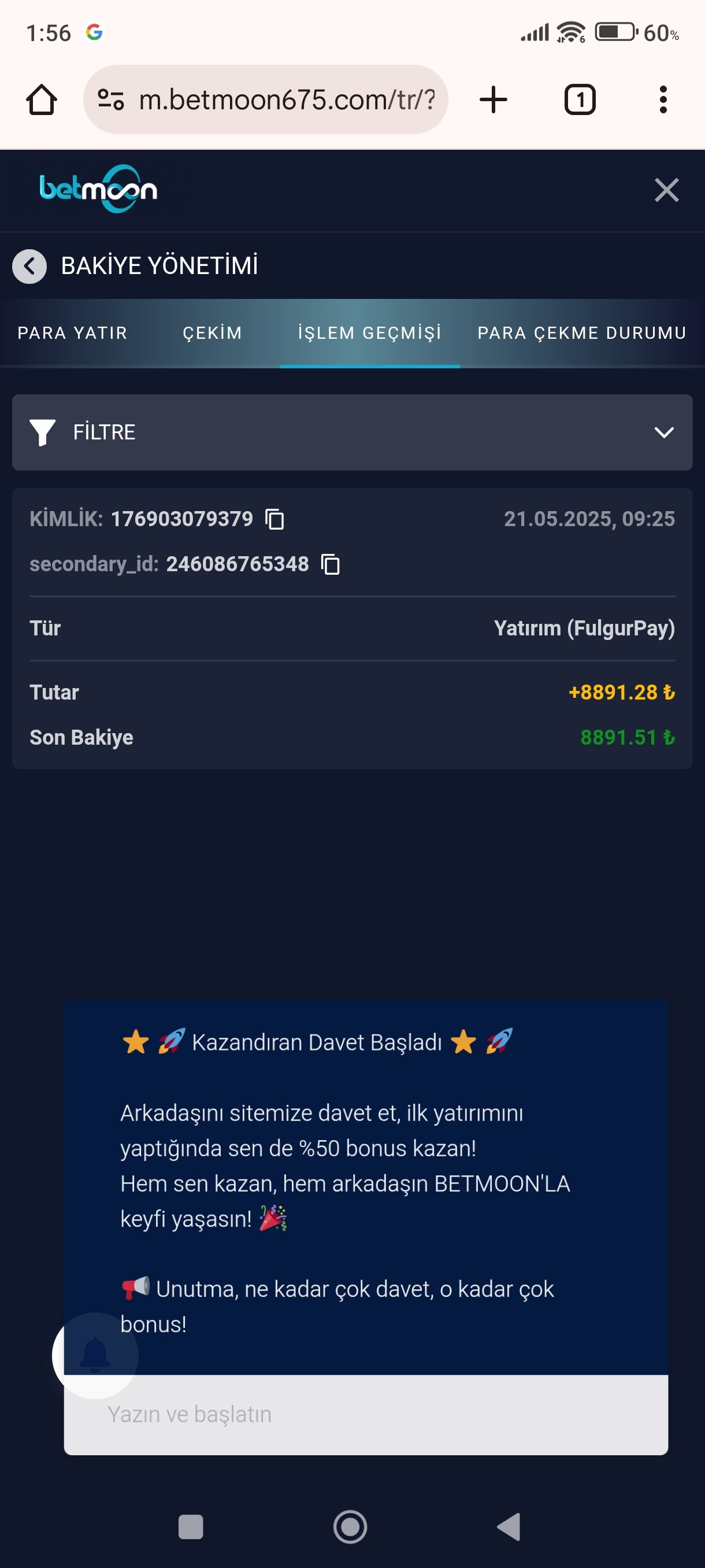The image size is (705, 1568).
Task: Expand the Filtre section
Action: click(x=352, y=432)
